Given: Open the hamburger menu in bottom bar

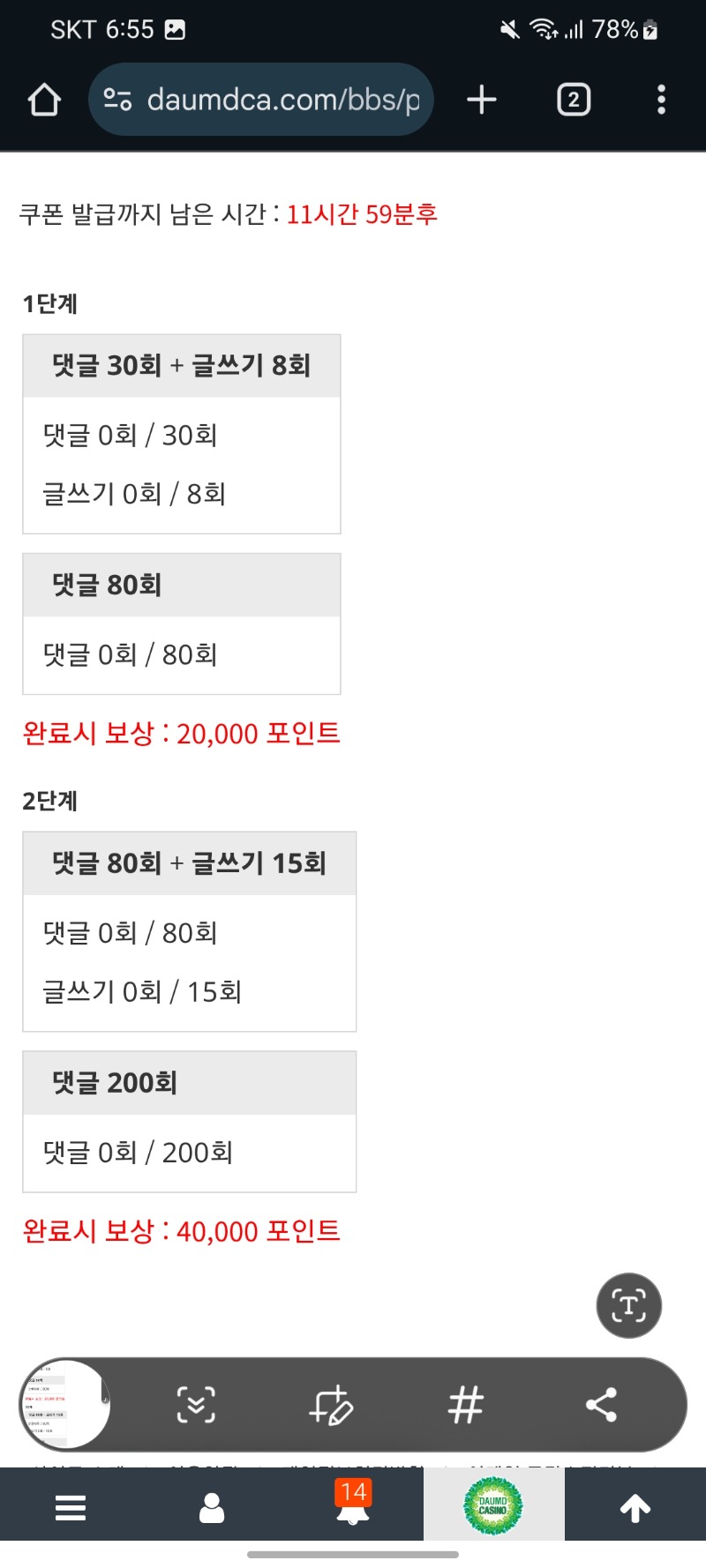Looking at the screenshot, I should click(x=71, y=1507).
